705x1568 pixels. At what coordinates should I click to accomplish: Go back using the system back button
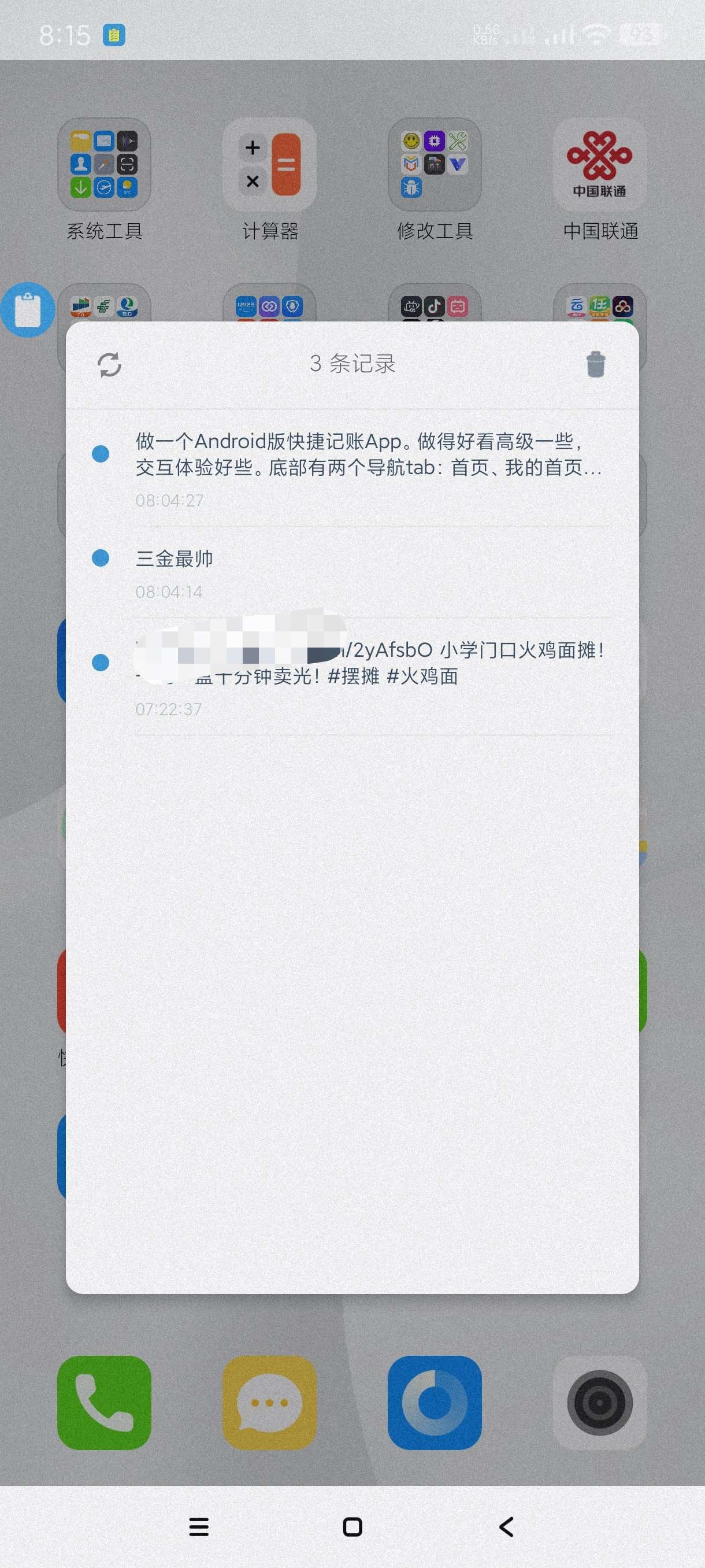(506, 1526)
